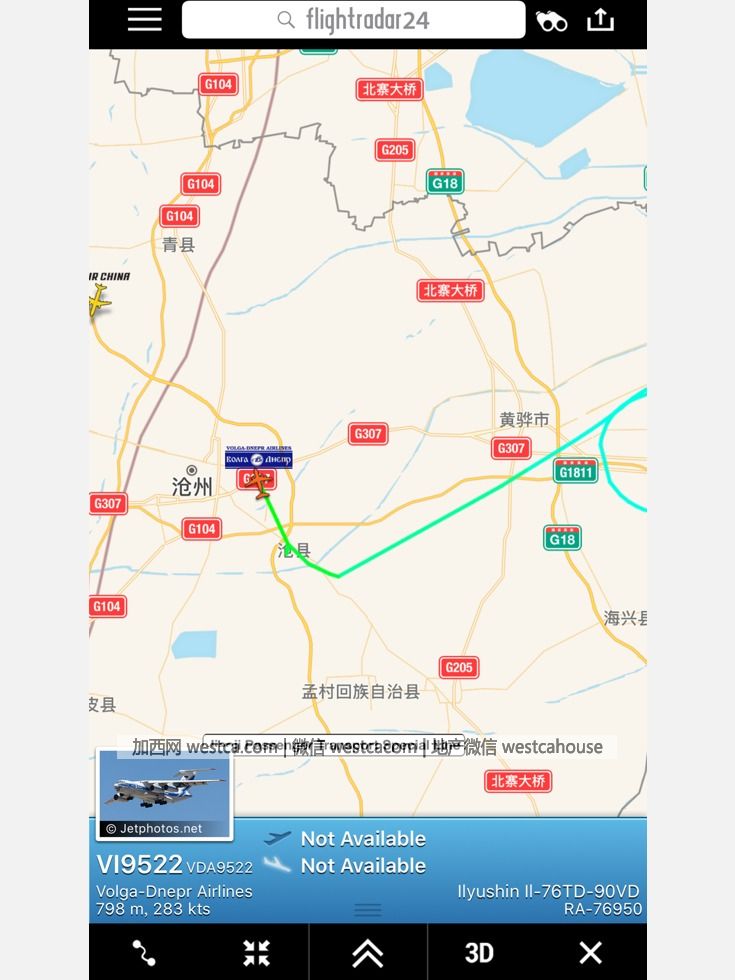Share this flight
The width and height of the screenshot is (735, 980).
[600, 20]
